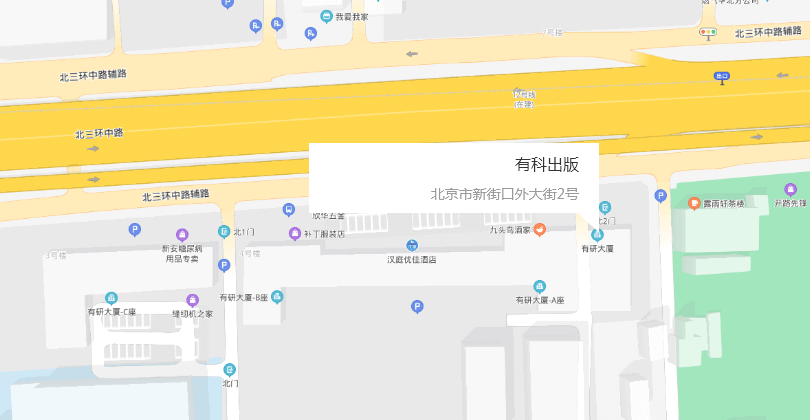Tap the 补丁服装店 shop marker

pyautogui.click(x=295, y=234)
